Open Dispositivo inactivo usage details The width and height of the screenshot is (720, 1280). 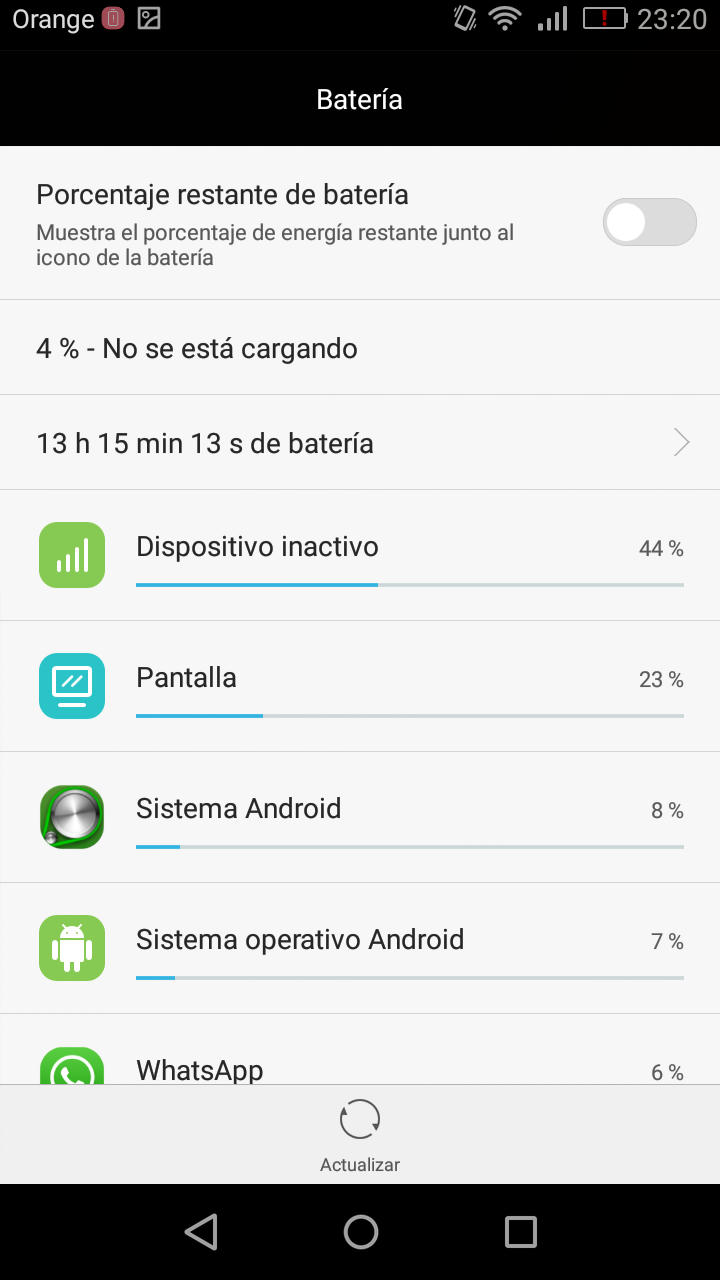(360, 555)
